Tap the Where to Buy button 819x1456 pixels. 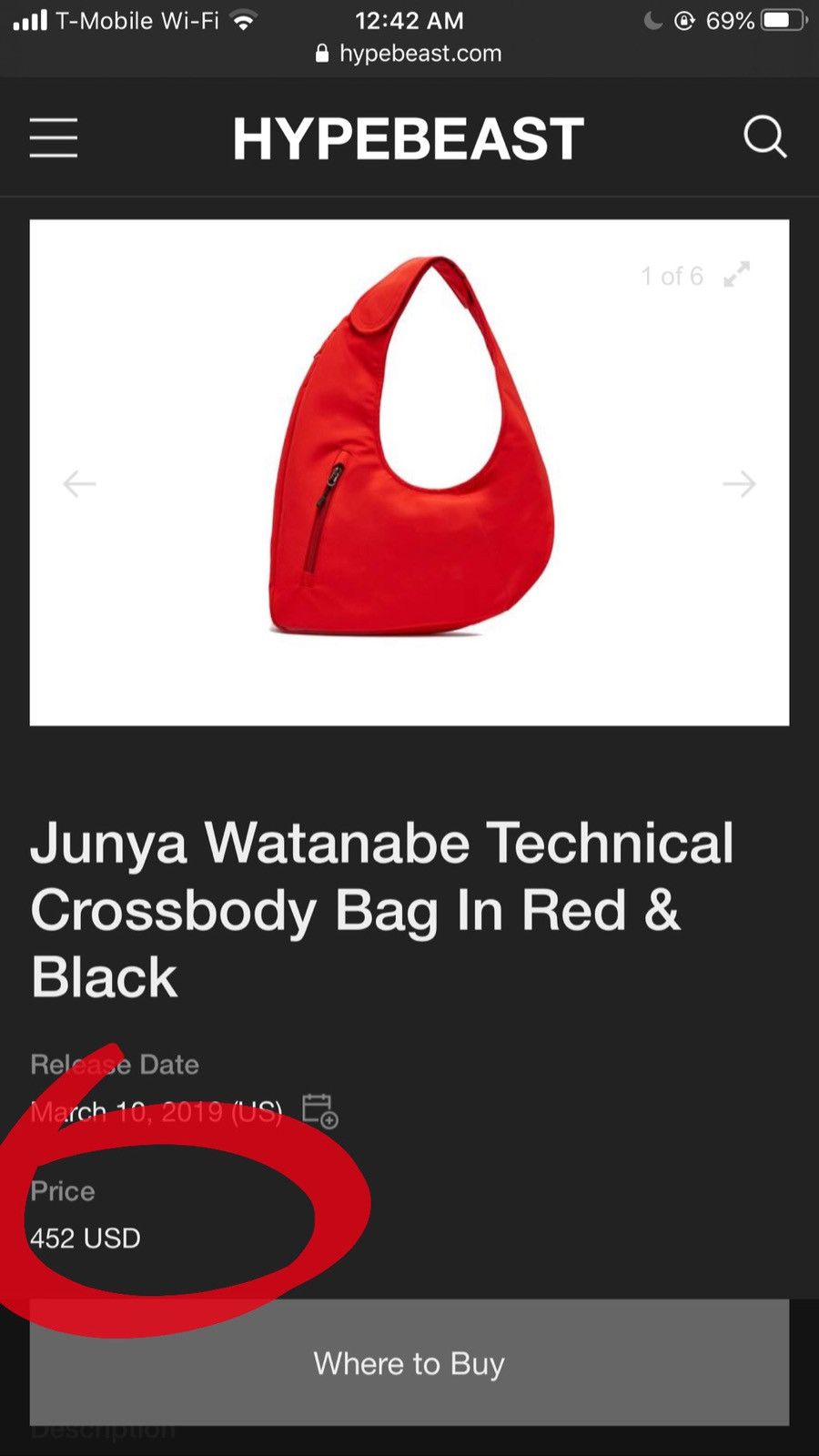pos(409,1362)
